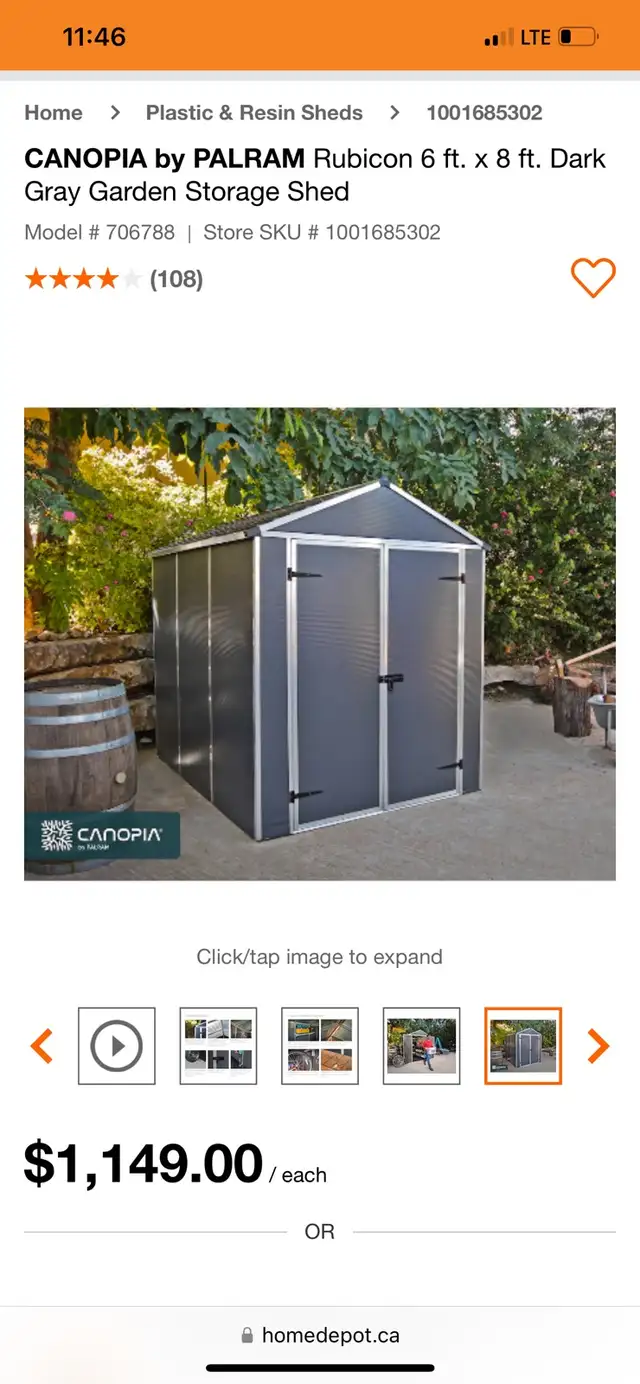Play the product video thumbnail
Screen dimensions: 640x1384
click(x=117, y=1046)
